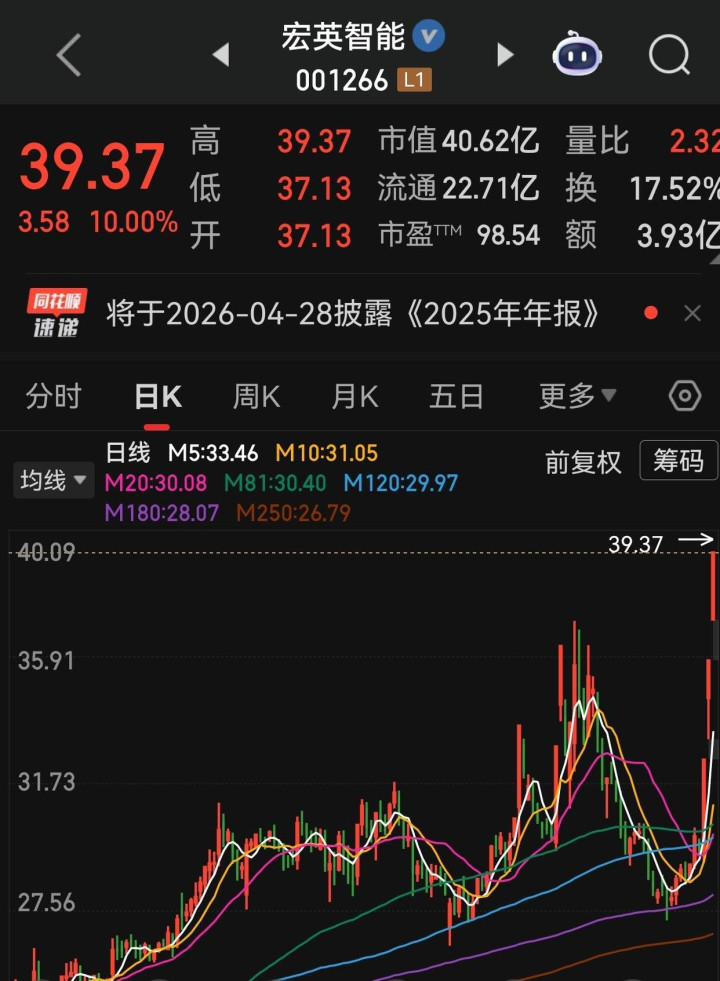720x981 pixels.
Task: Switch to the previous stock
Action: click(x=221, y=55)
